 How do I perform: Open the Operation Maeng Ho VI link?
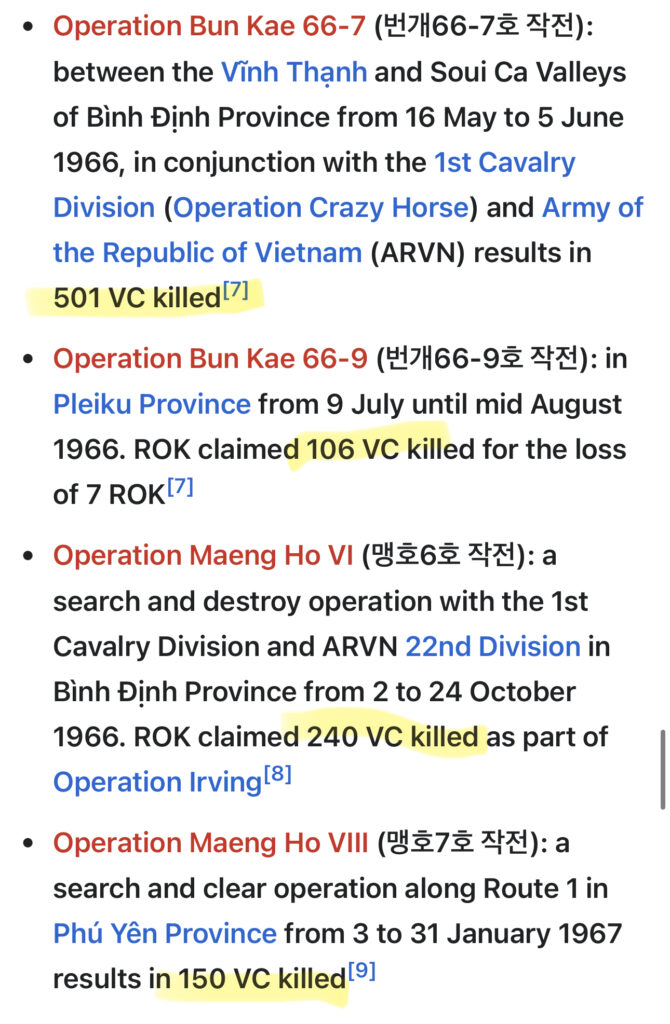(202, 555)
